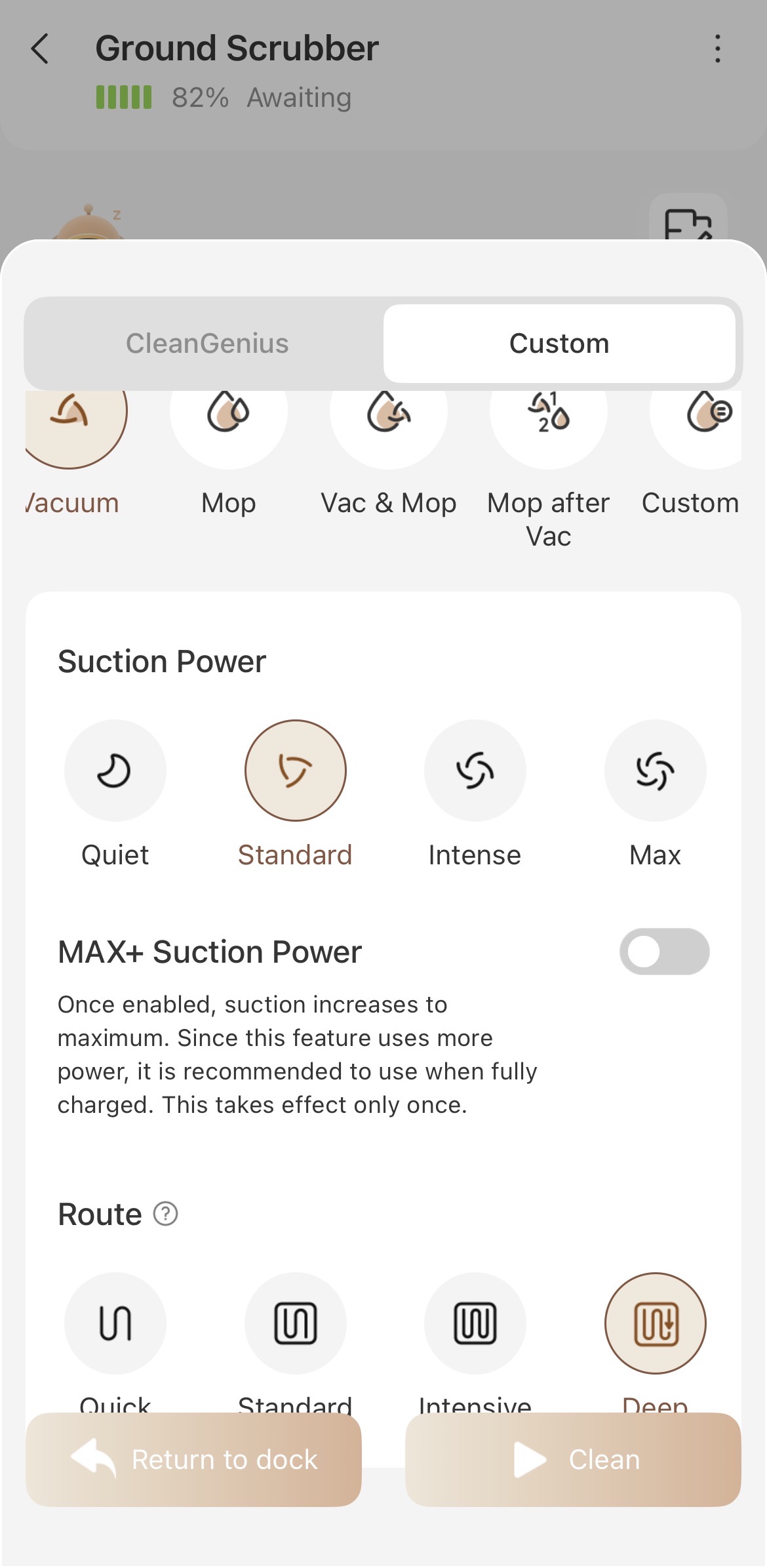Switch to the CleanGenius tab
Image resolution: width=767 pixels, height=1568 pixels.
click(x=207, y=344)
